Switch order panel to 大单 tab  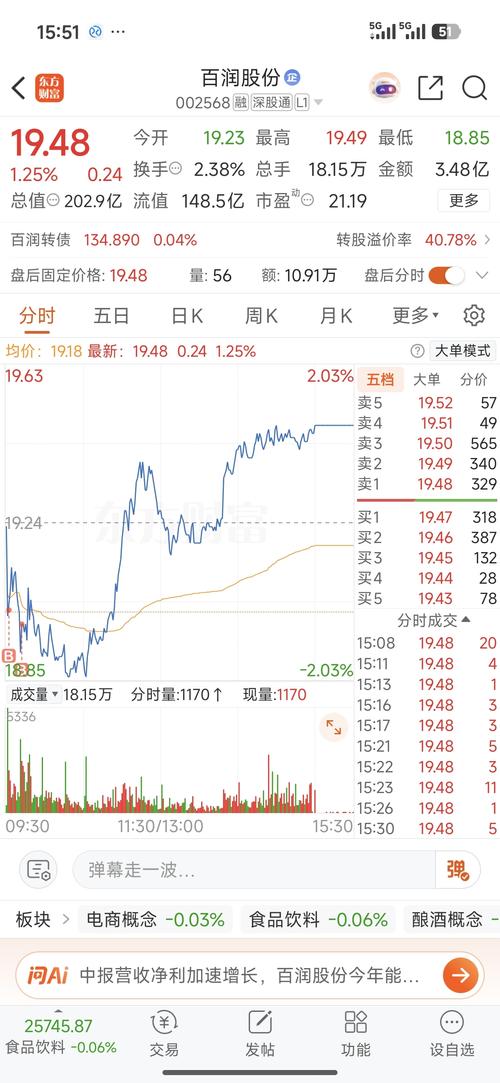click(x=426, y=379)
